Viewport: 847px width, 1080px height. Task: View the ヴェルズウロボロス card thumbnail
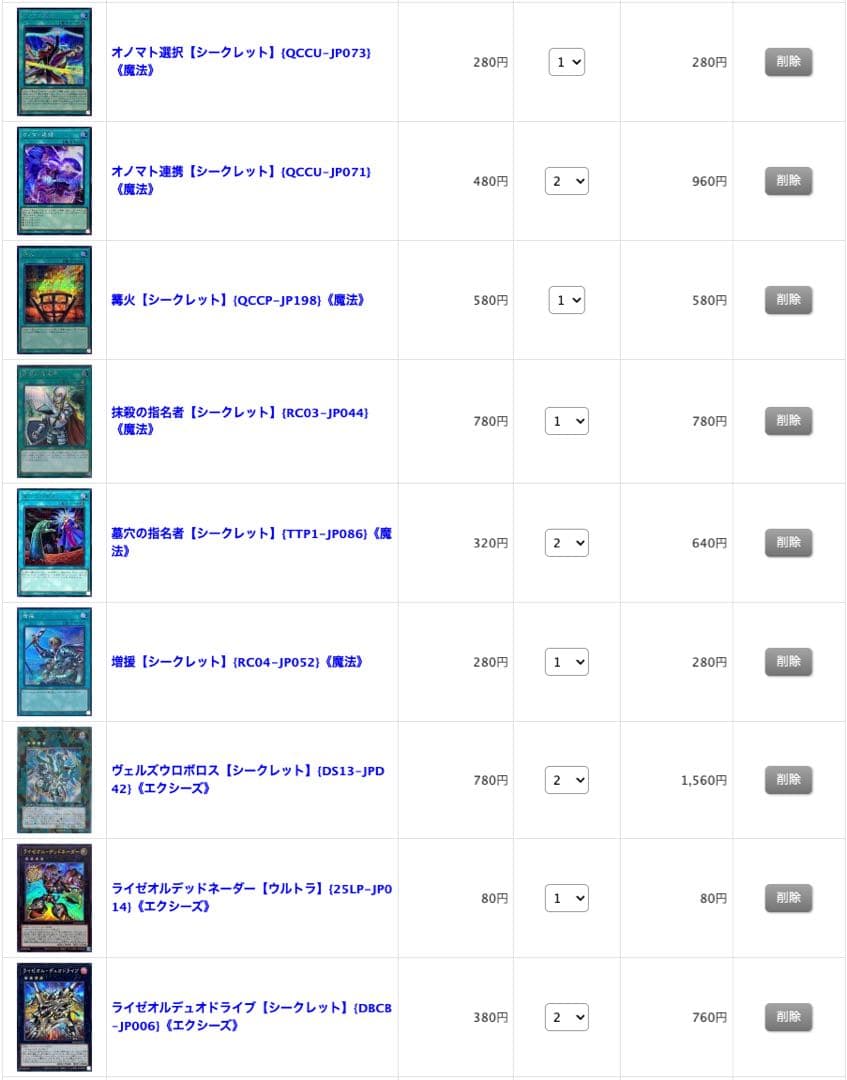pyautogui.click(x=54, y=780)
